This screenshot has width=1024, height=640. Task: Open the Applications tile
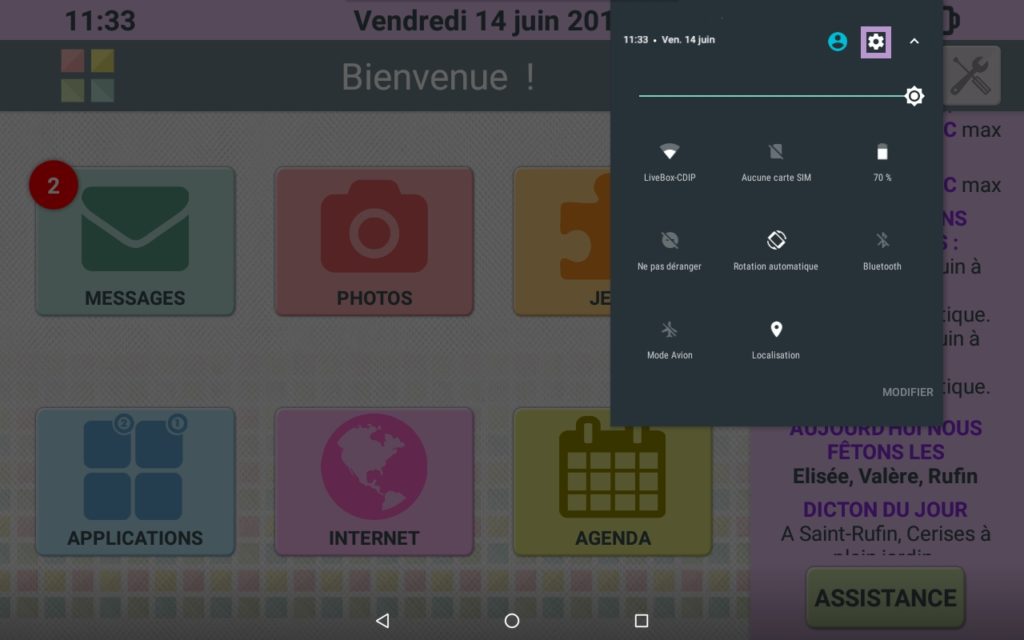pos(135,481)
